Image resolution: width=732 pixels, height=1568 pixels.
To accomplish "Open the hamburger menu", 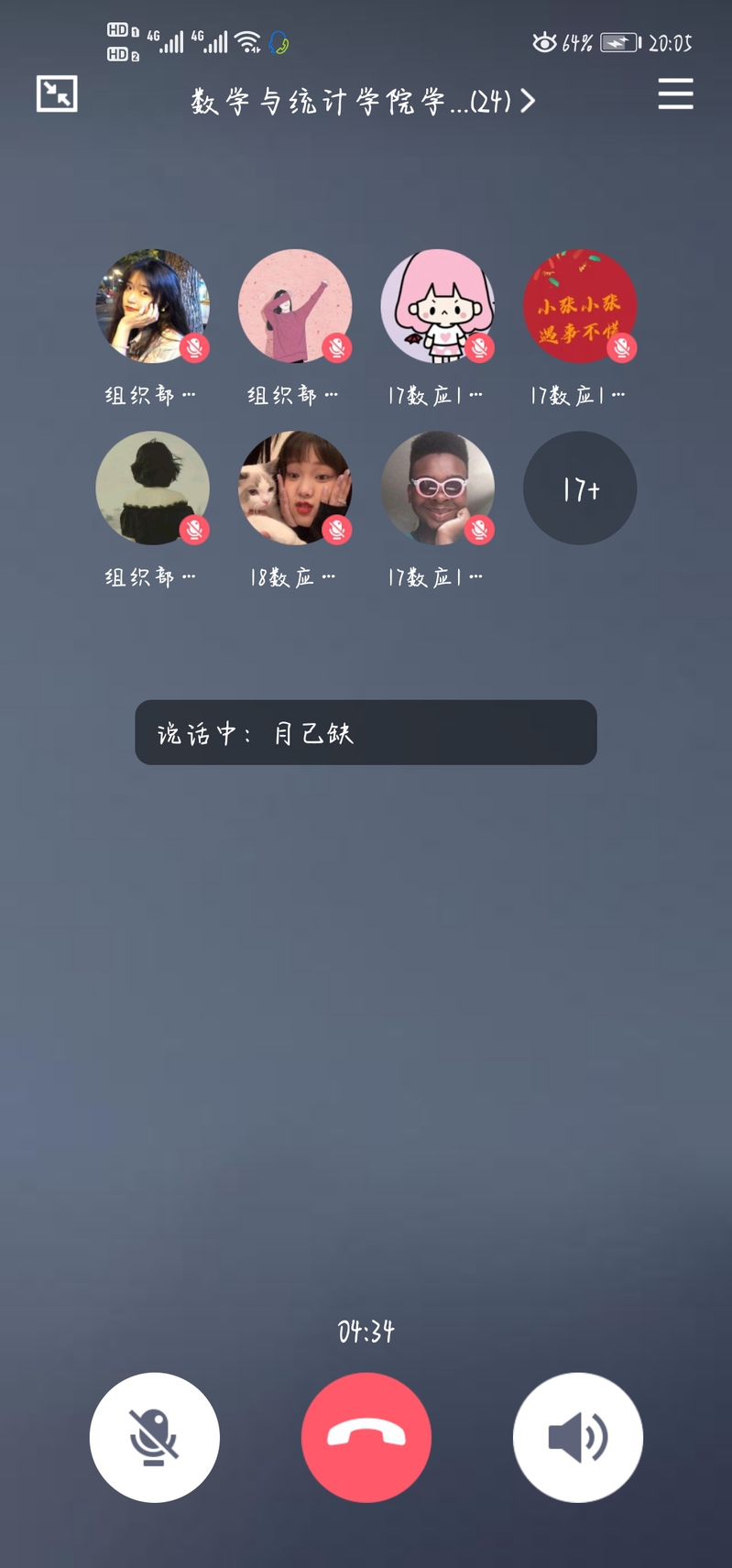I will [x=675, y=94].
